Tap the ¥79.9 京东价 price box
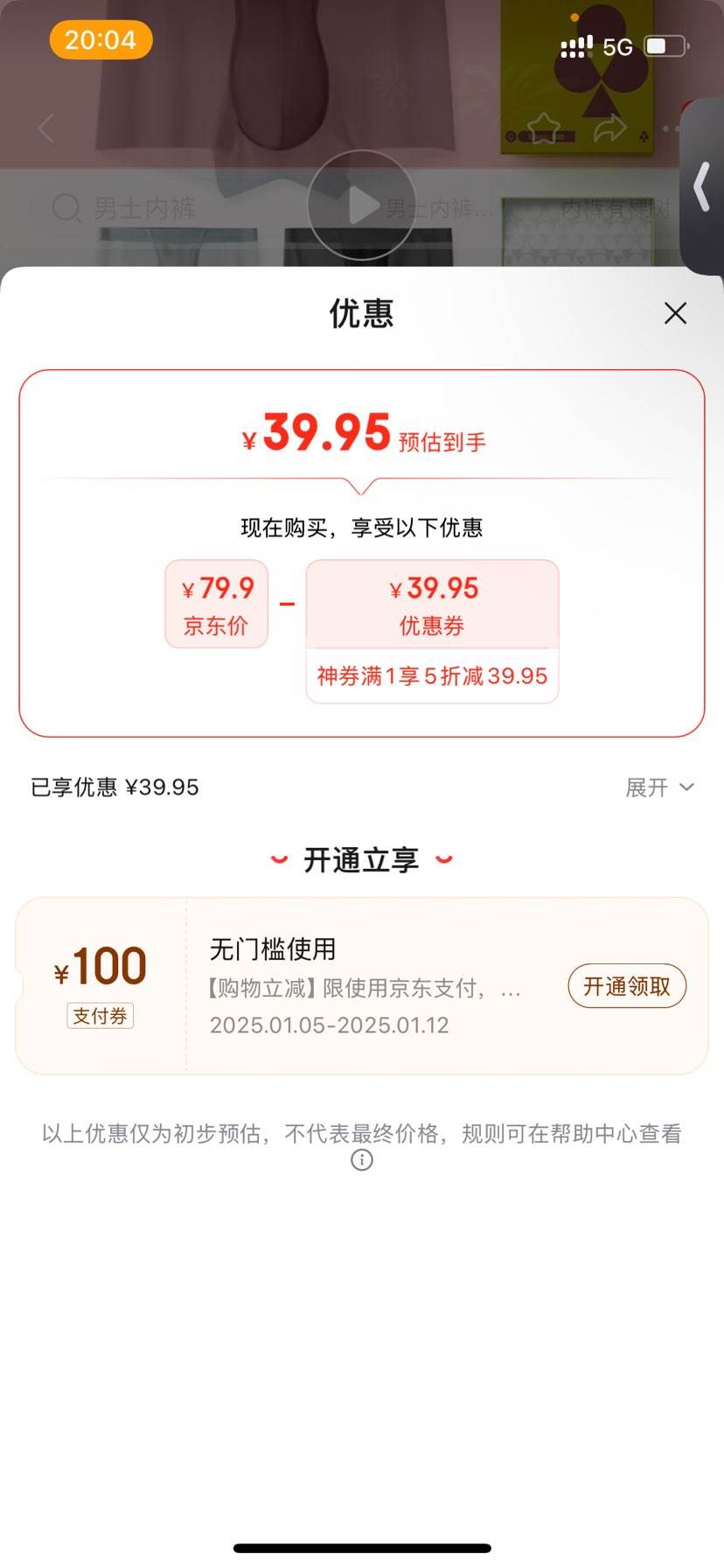Viewport: 724px width, 1568px height. 216,604
